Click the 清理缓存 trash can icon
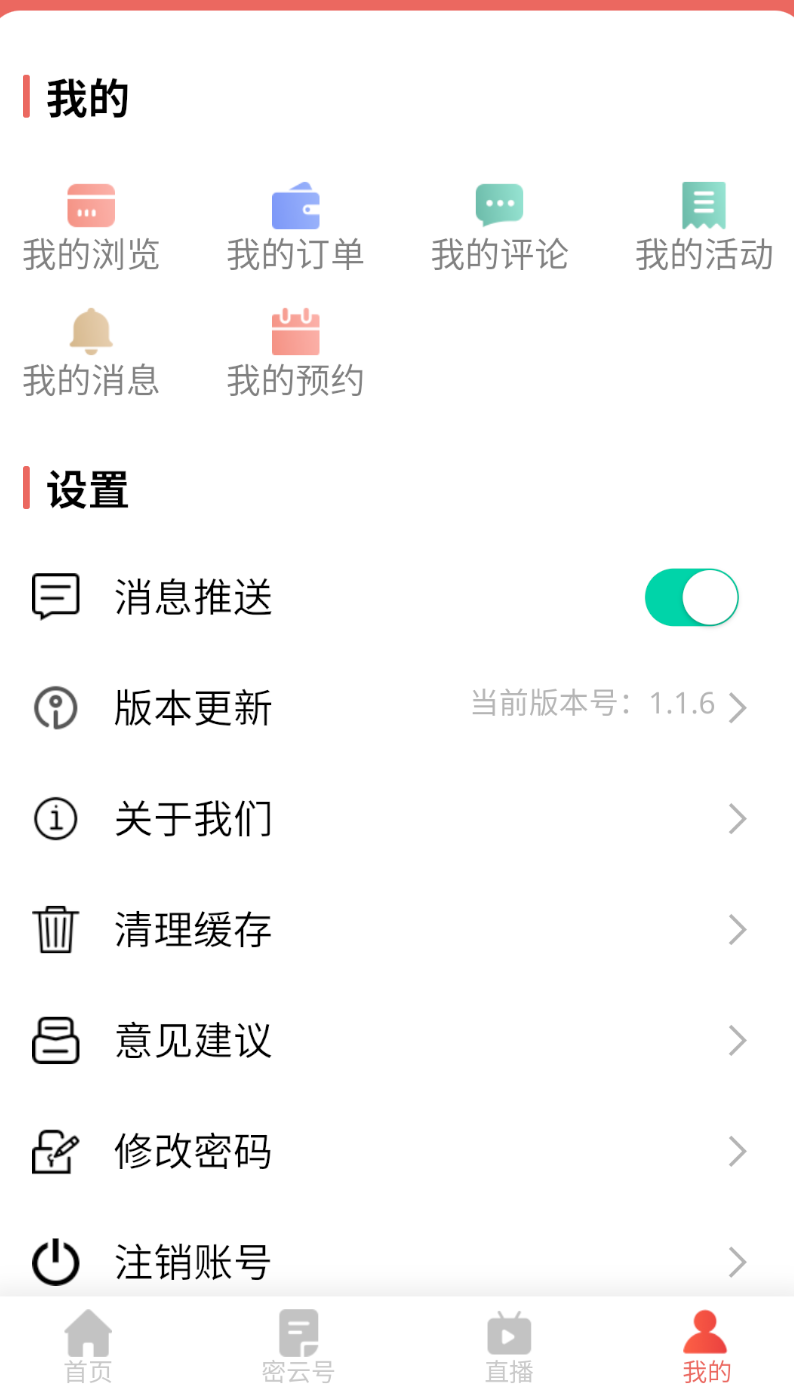 [55, 929]
